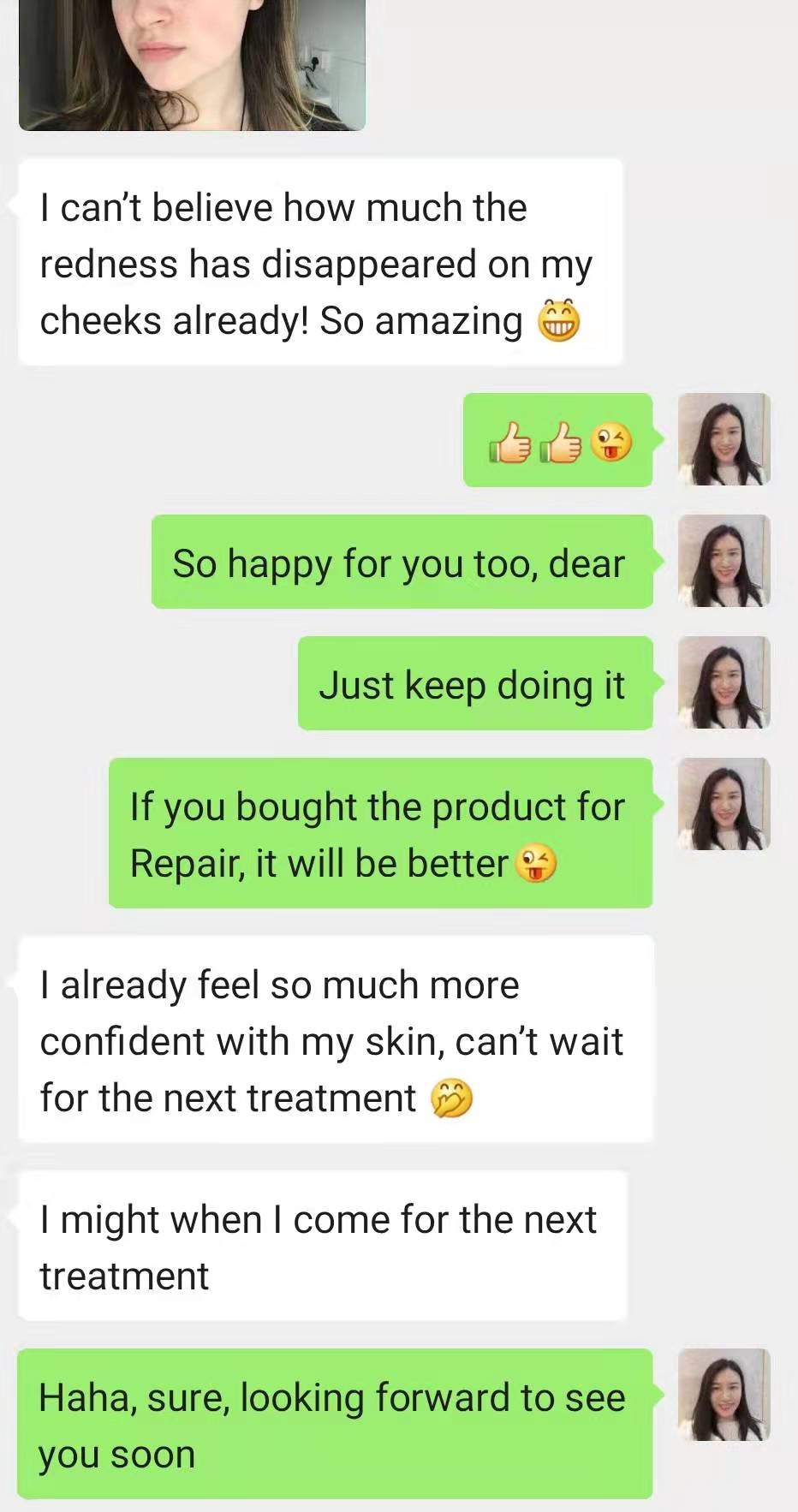Open sender's avatar beside the thumbs-up emoji message
This screenshot has width=798, height=1512.
pyautogui.click(x=724, y=439)
